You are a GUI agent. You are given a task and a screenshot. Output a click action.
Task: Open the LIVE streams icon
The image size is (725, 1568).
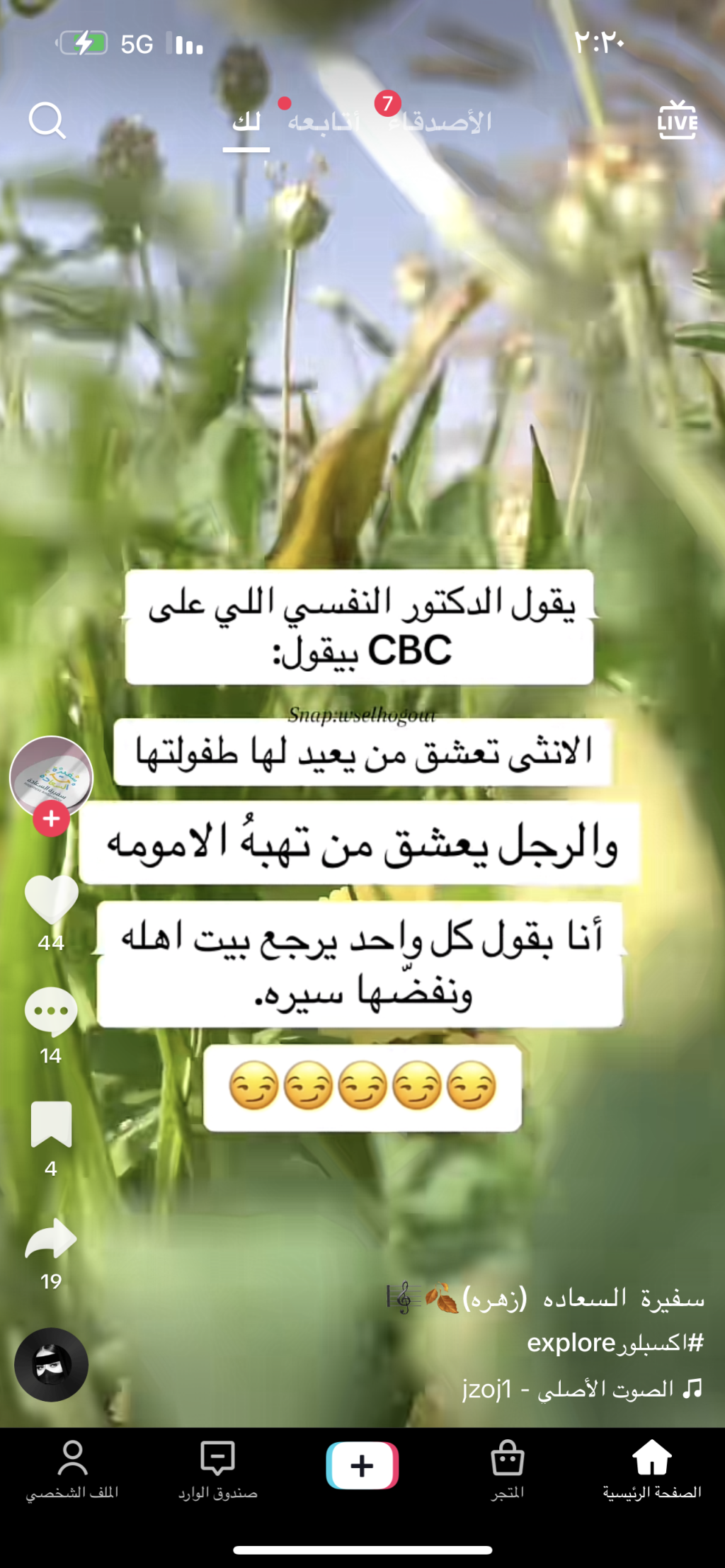pyautogui.click(x=677, y=120)
